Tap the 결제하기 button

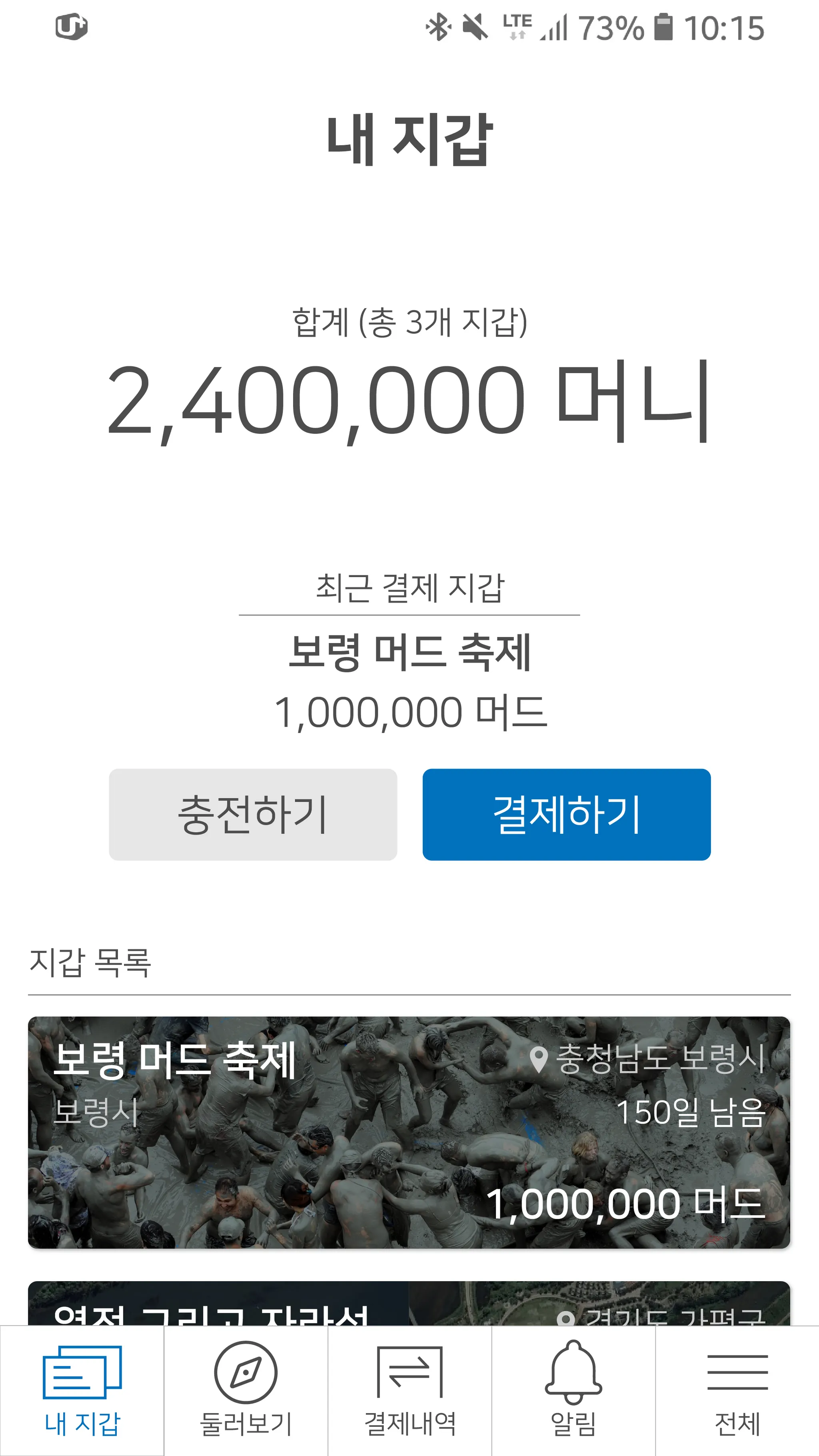click(566, 815)
